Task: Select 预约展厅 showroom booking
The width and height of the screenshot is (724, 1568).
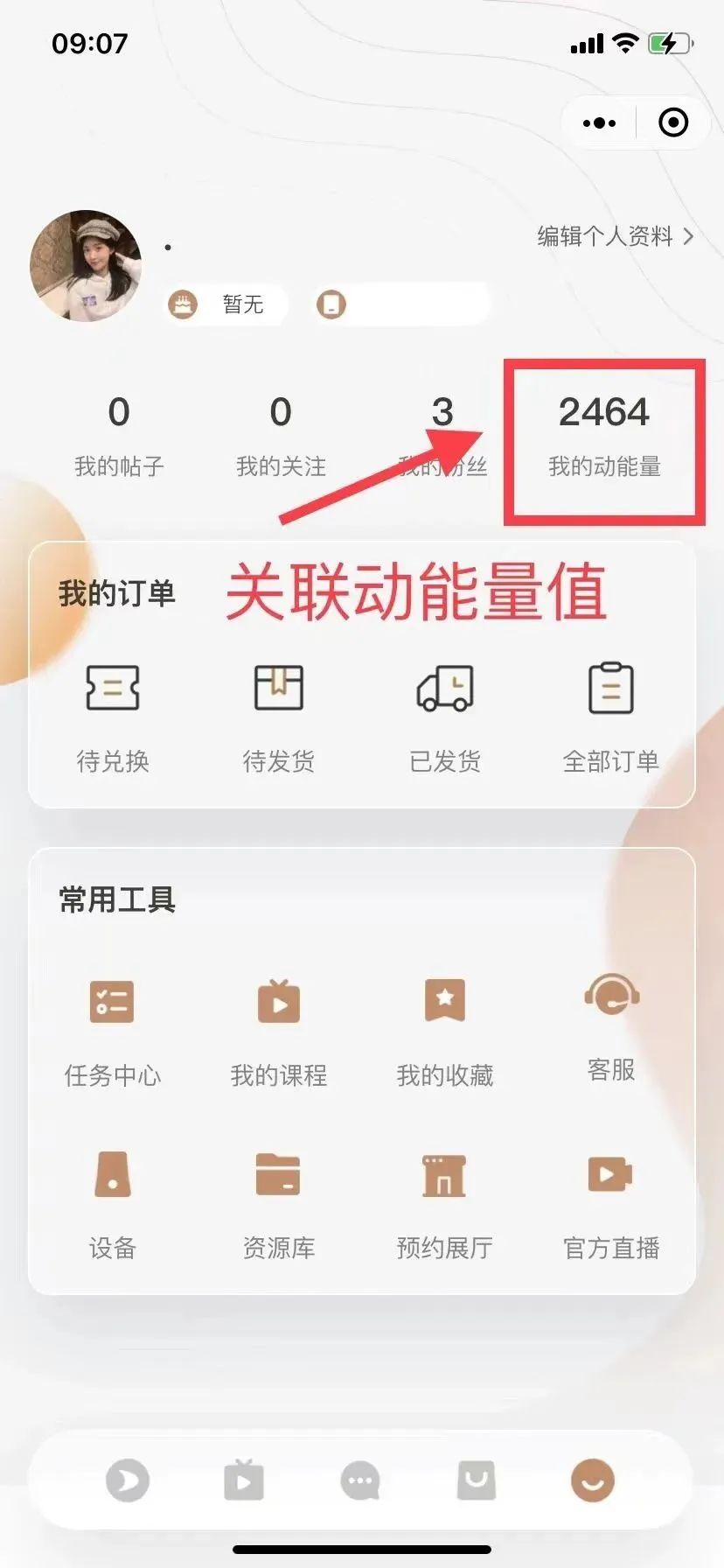Action: pyautogui.click(x=445, y=1202)
